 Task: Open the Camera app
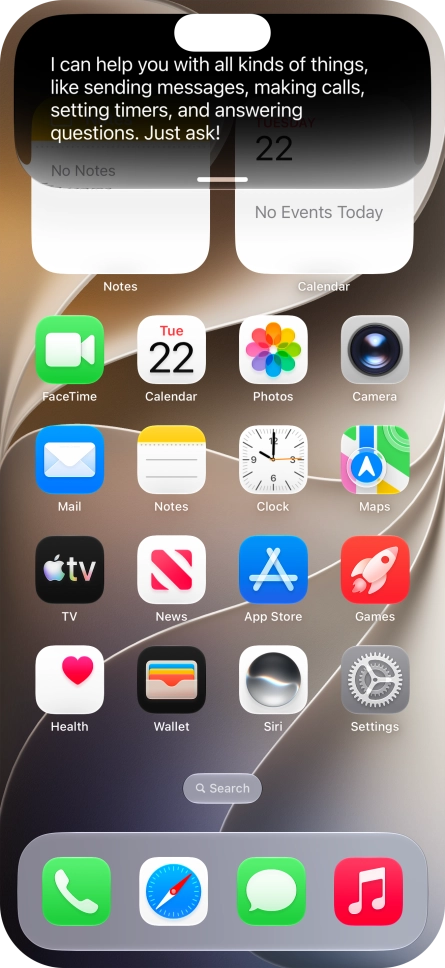point(375,349)
